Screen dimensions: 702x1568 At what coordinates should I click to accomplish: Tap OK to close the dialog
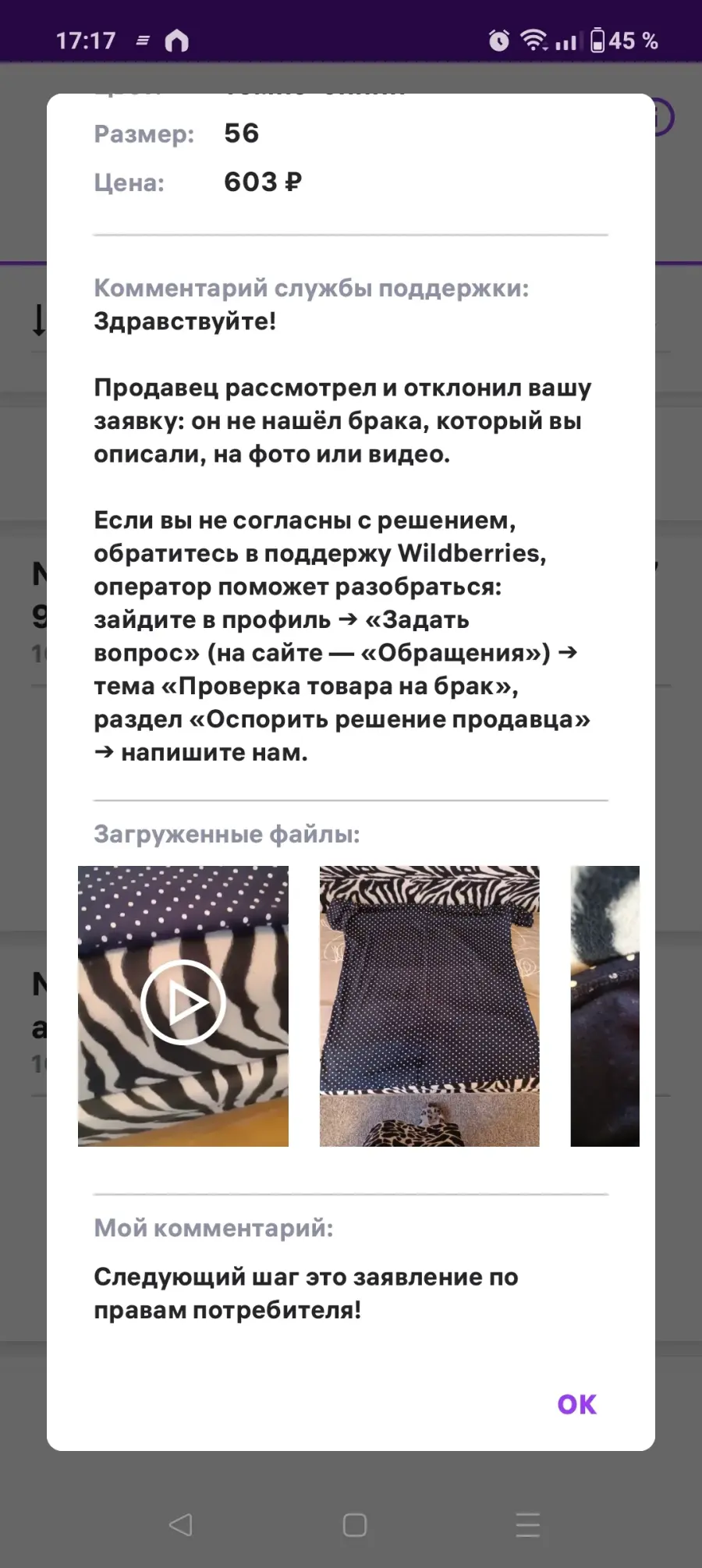point(576,1404)
